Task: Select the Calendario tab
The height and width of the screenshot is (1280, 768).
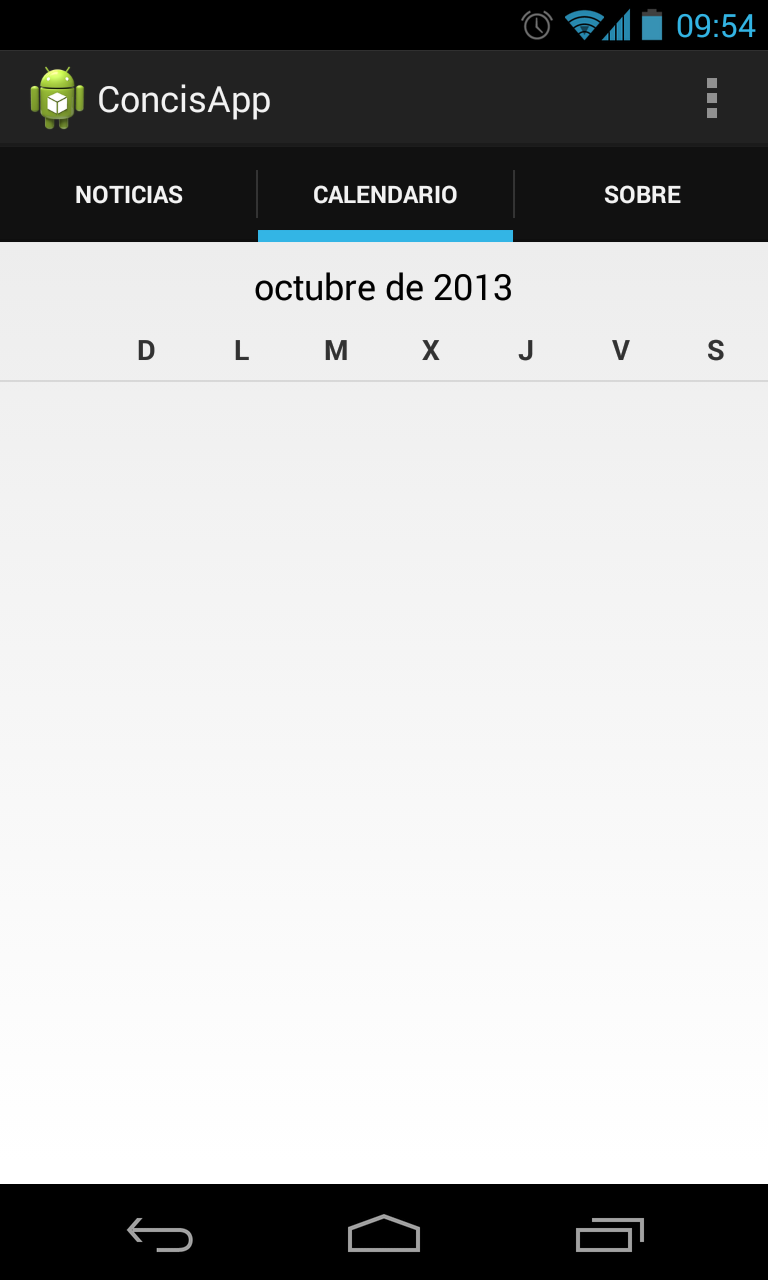Action: (385, 195)
